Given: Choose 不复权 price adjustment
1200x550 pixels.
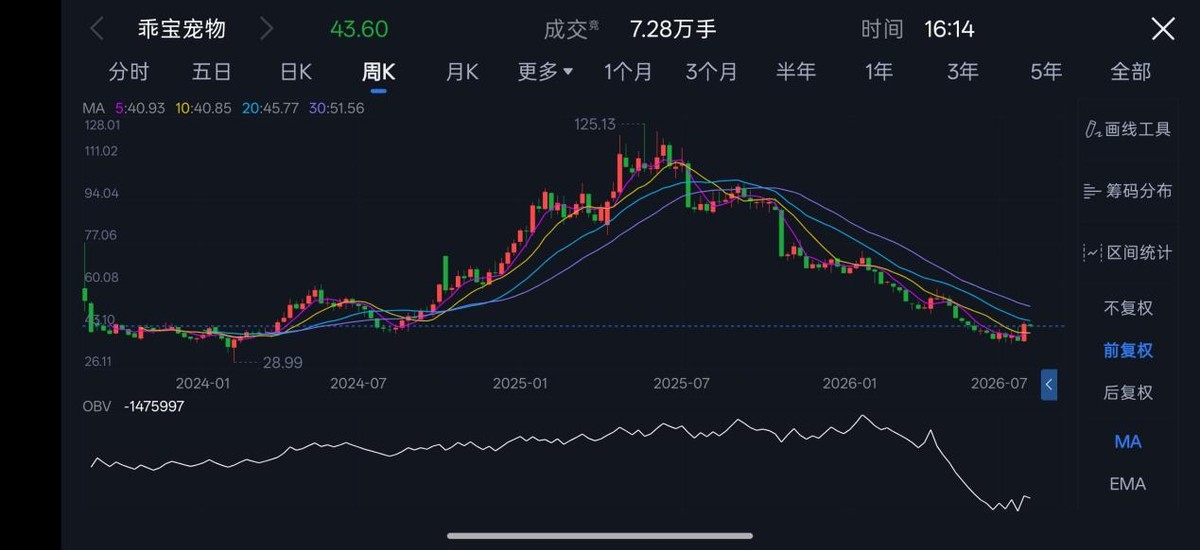Looking at the screenshot, I should pyautogui.click(x=1128, y=308).
